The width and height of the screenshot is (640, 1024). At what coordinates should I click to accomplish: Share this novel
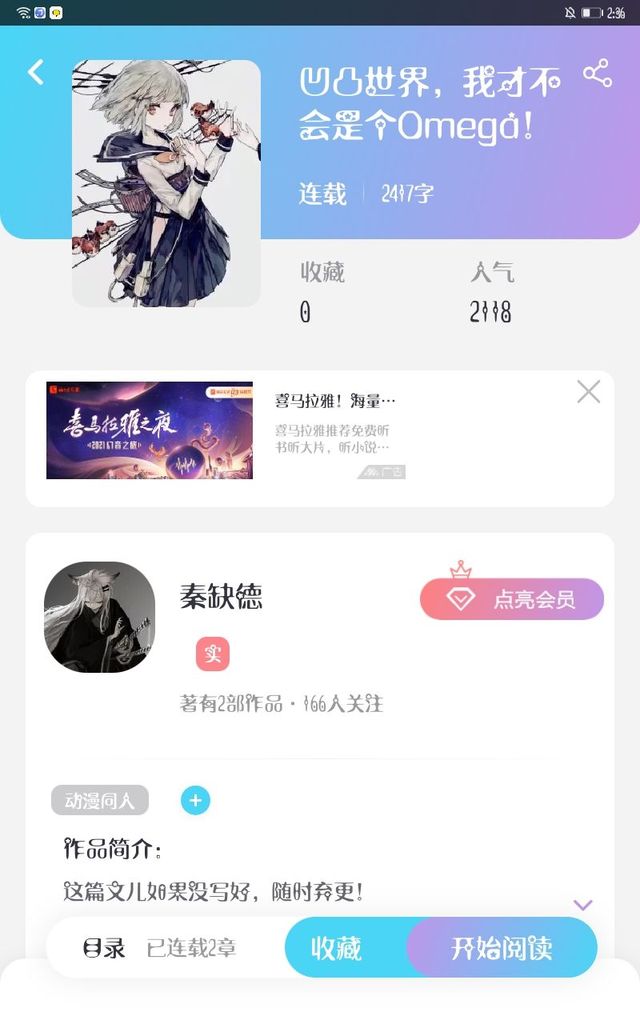[x=597, y=74]
